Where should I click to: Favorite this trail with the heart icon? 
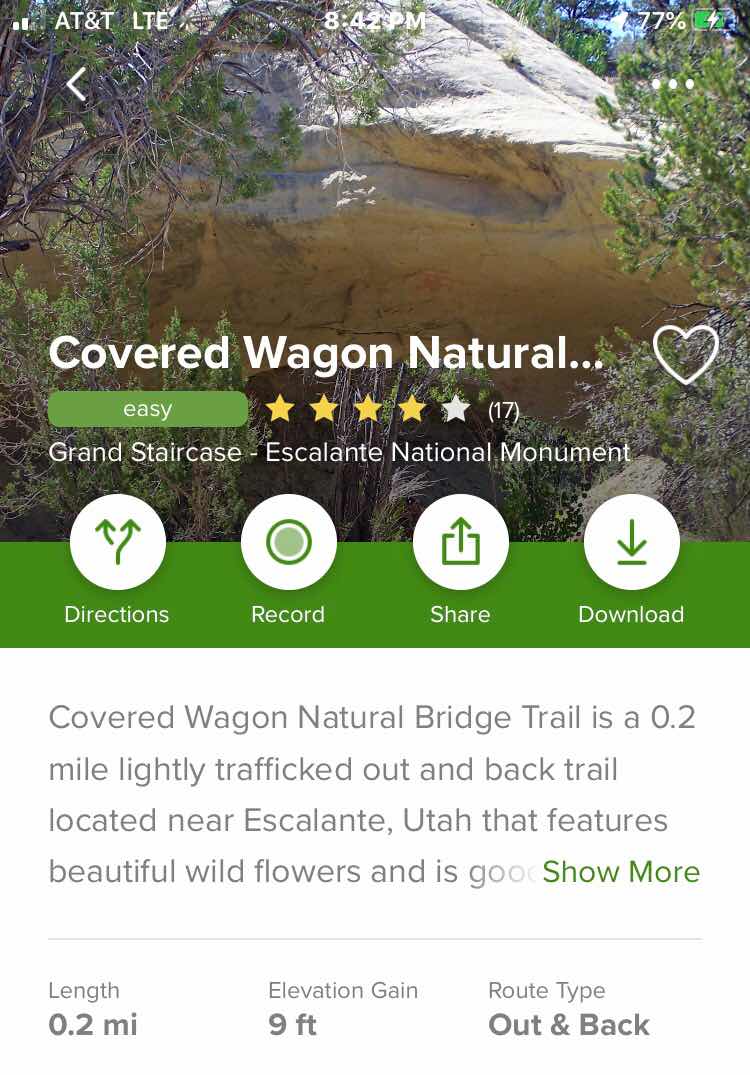point(686,354)
